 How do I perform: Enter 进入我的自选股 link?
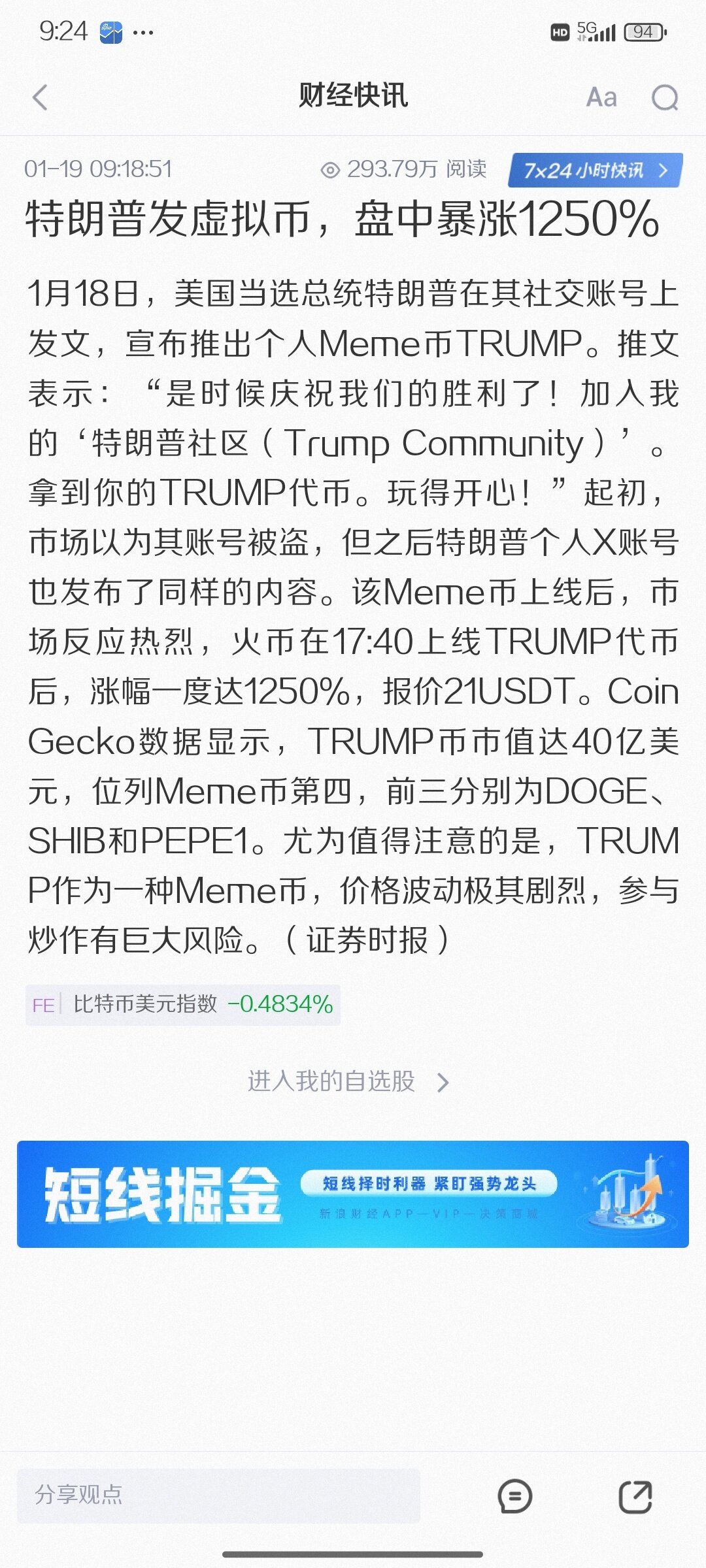[x=348, y=1081]
